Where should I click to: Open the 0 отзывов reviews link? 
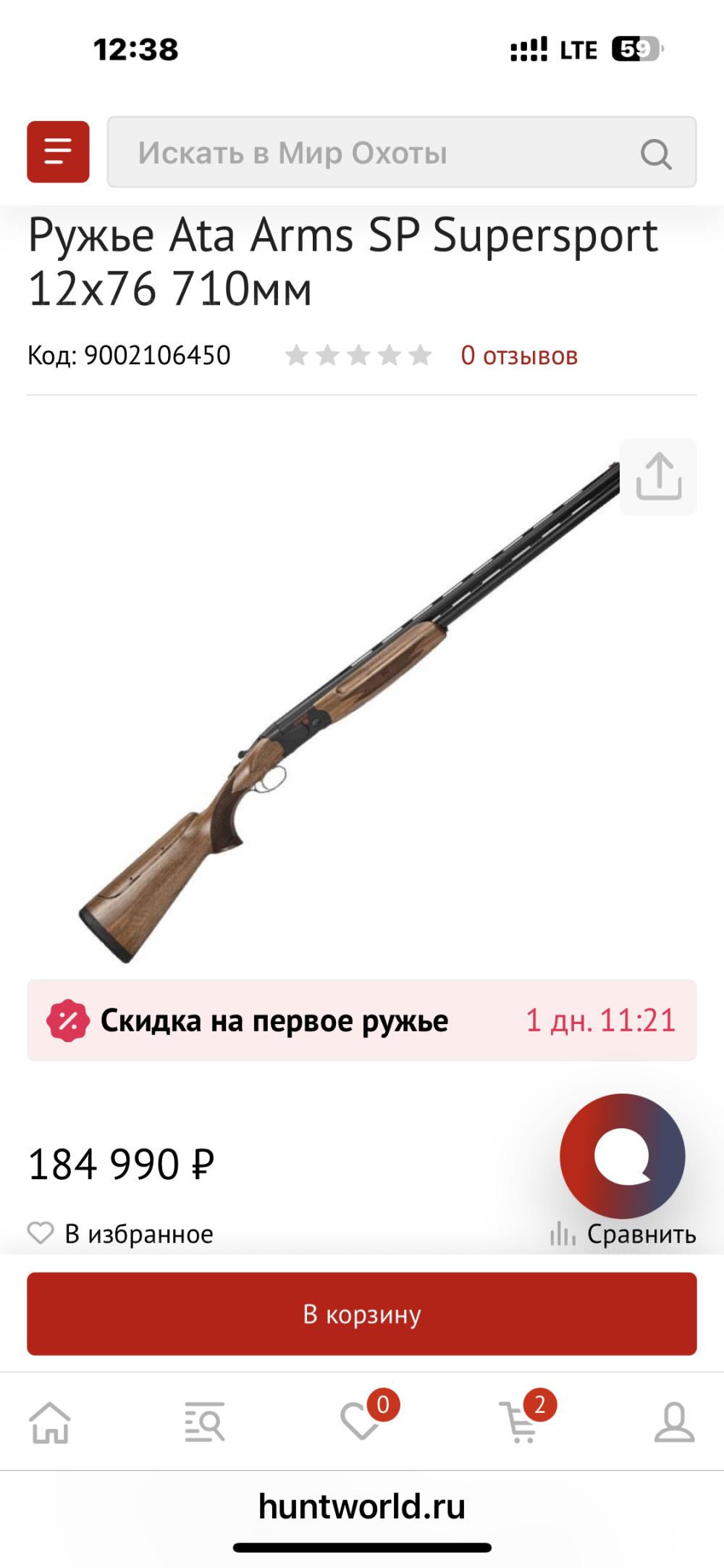tap(519, 356)
